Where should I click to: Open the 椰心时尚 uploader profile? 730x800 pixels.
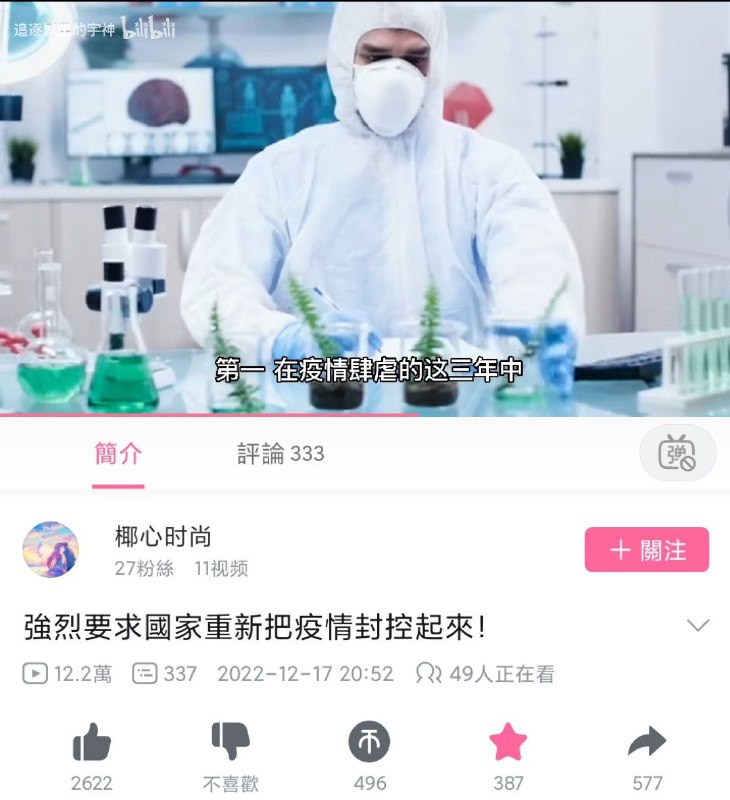coord(163,537)
